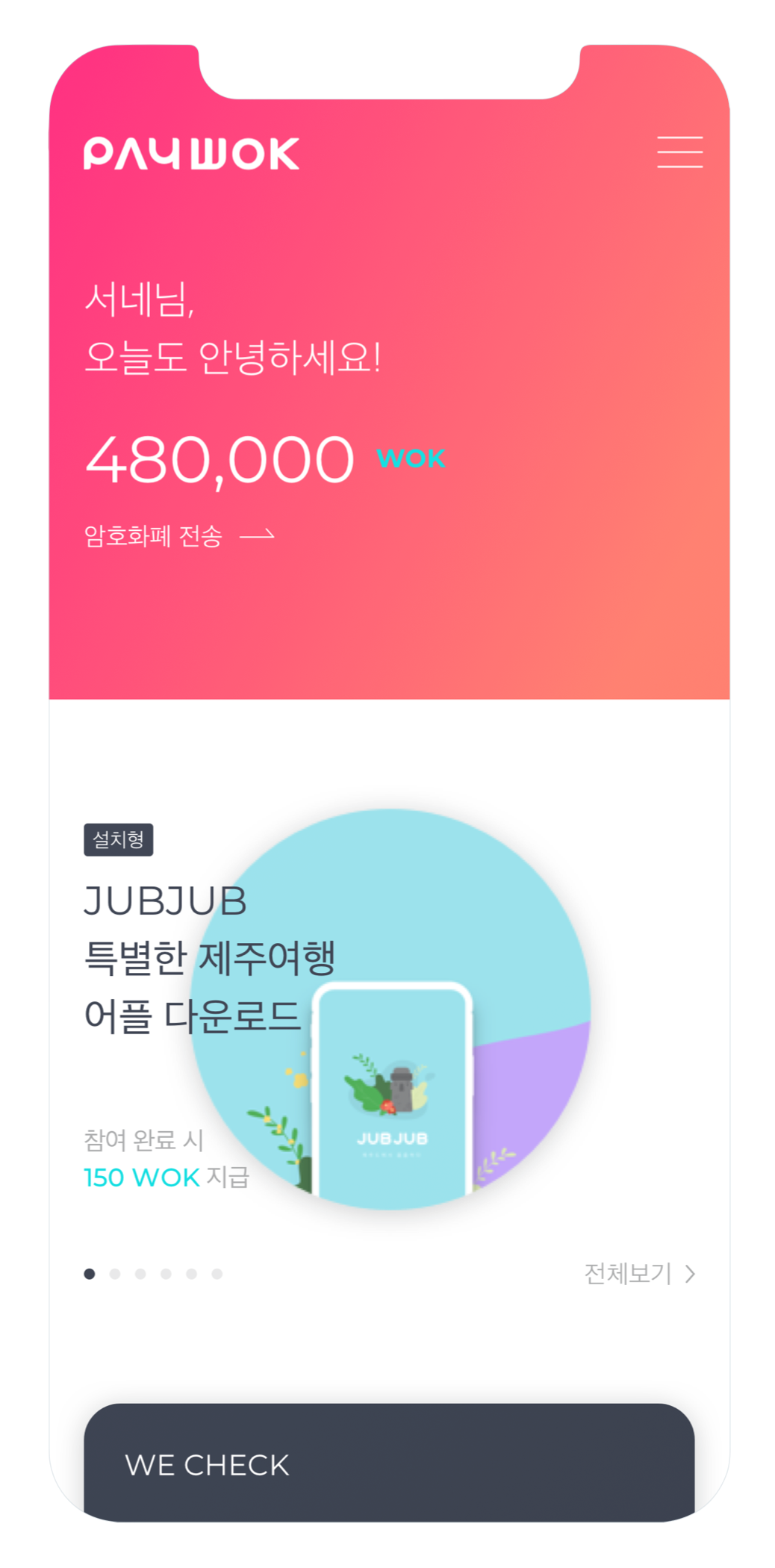Screen dimensions: 775x1568
Task: Open the chevron beside 전체보기
Action: (691, 1272)
